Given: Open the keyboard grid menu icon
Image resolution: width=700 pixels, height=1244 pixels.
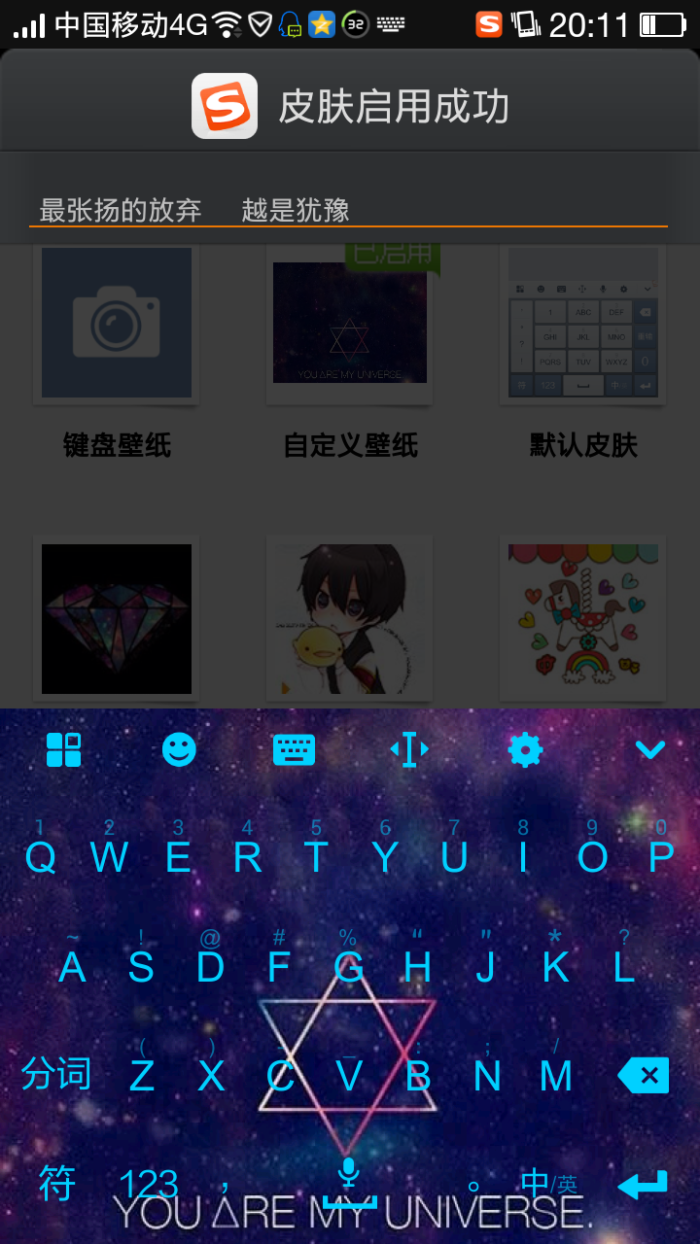Looking at the screenshot, I should (64, 749).
